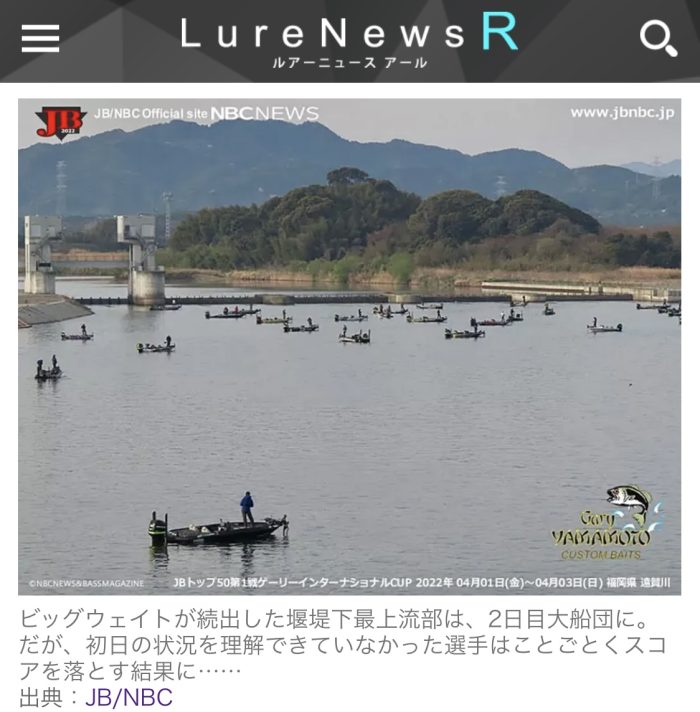
Task: Open the fishing tournament photo
Action: point(349,346)
